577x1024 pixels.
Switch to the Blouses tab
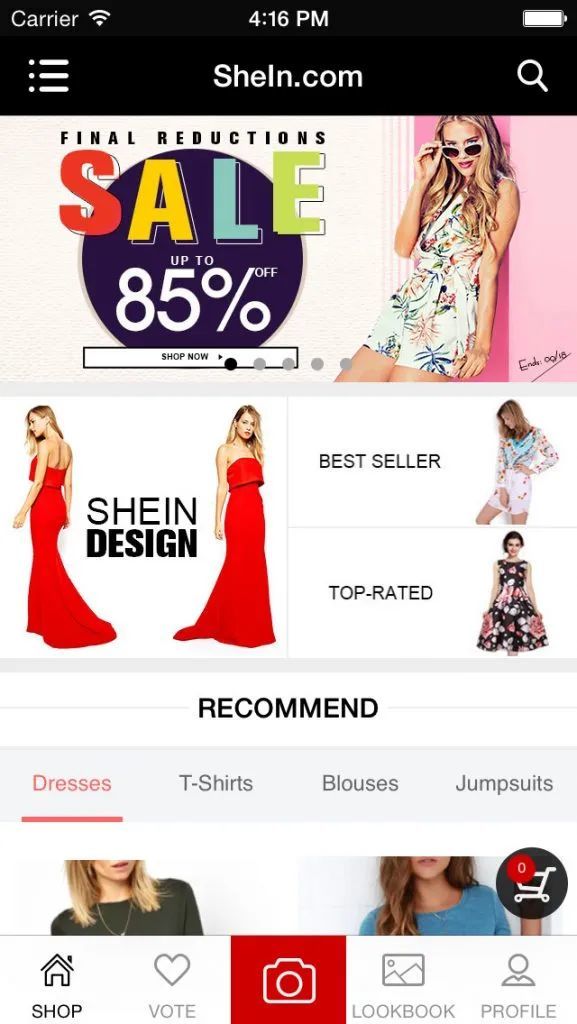click(360, 784)
